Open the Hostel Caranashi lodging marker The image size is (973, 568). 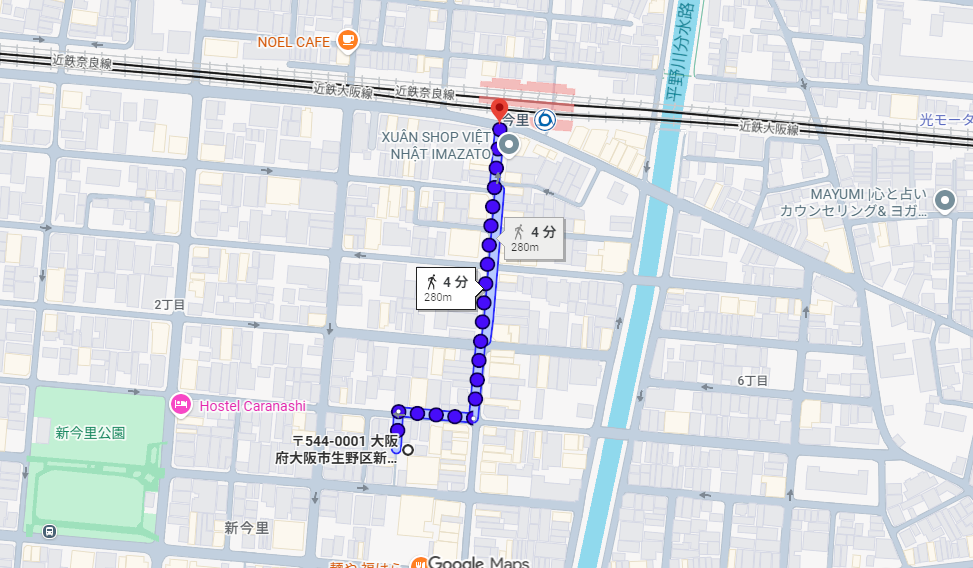click(x=181, y=405)
